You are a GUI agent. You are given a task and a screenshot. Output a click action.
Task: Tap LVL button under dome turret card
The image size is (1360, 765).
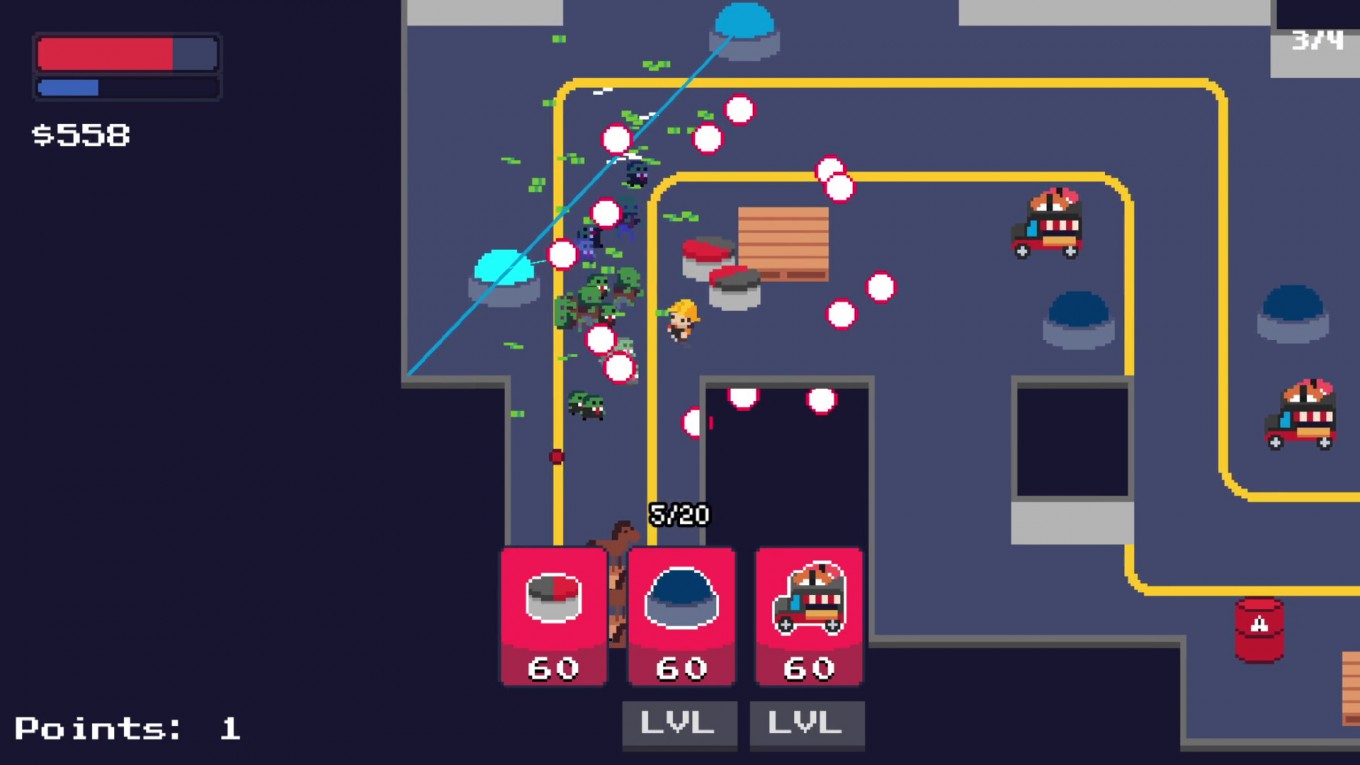[679, 724]
